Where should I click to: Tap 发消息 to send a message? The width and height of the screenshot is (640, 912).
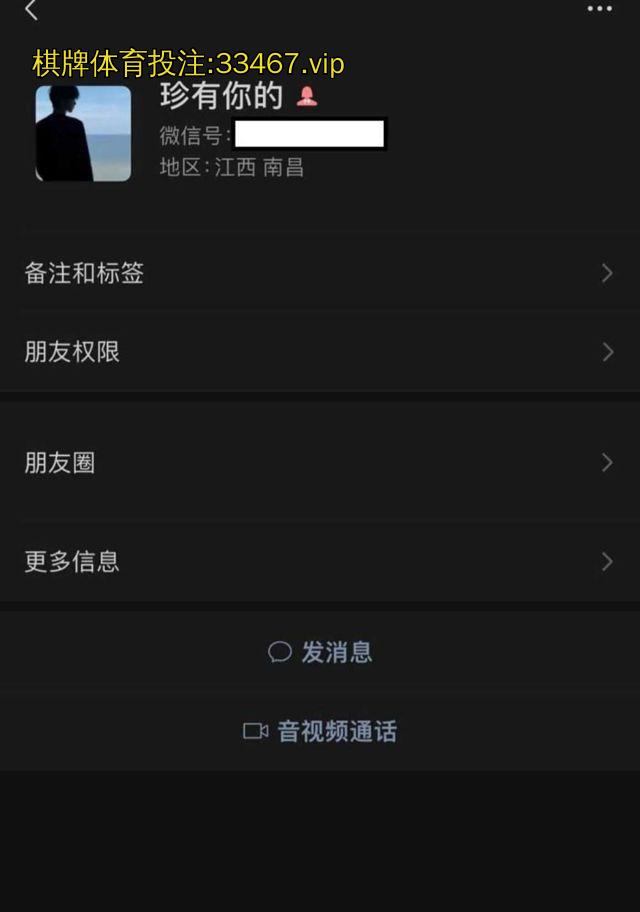[x=321, y=652]
